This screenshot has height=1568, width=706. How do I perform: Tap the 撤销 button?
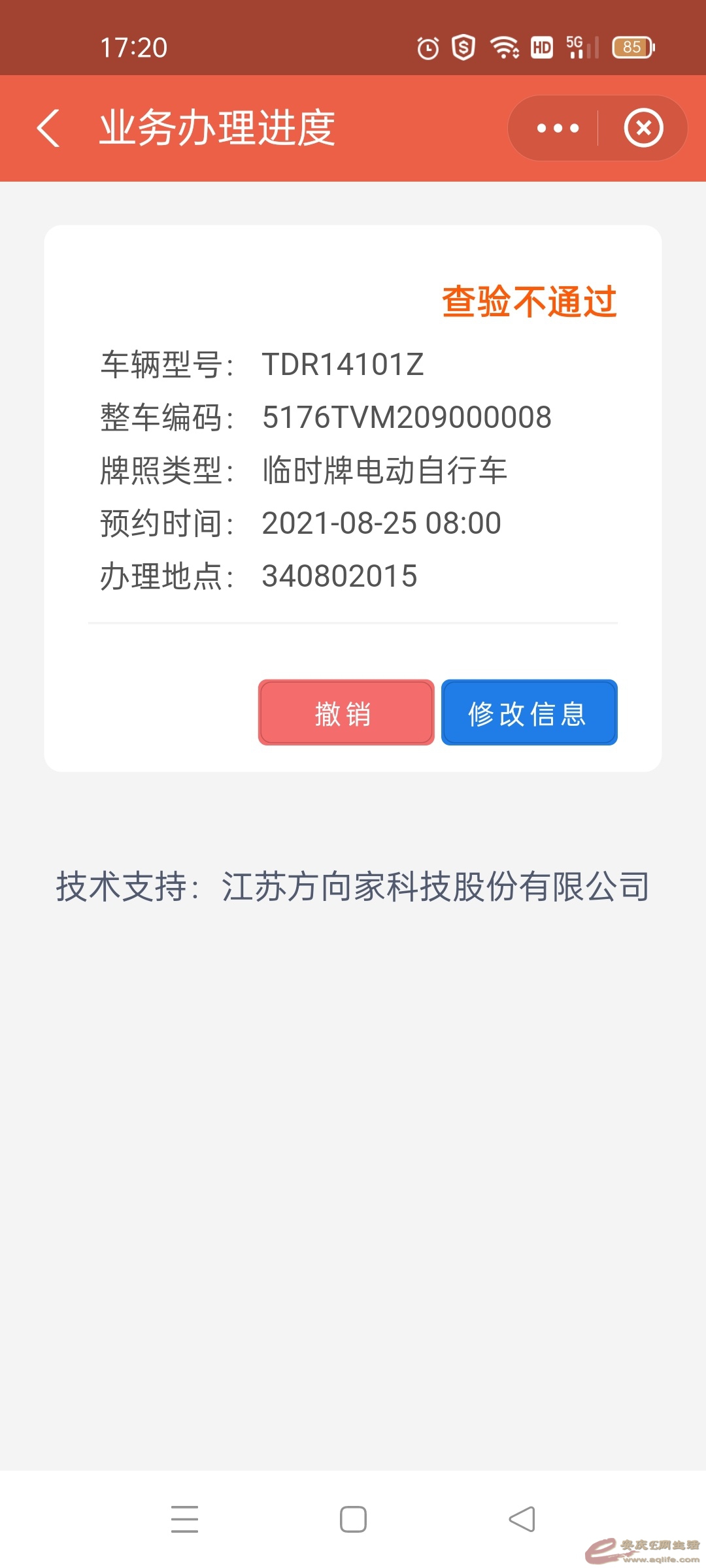[x=346, y=713]
